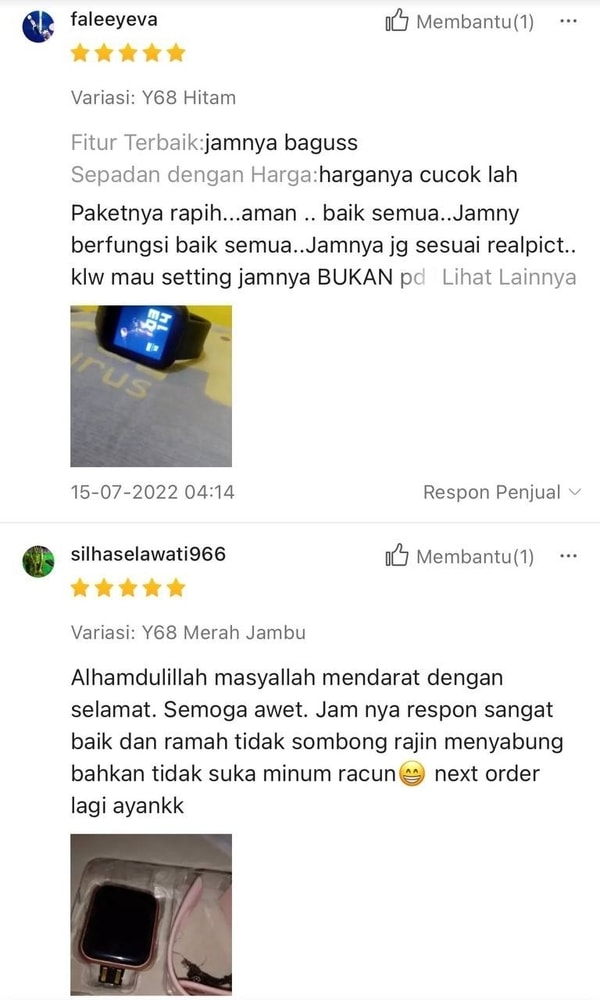This screenshot has height=1000, width=600.
Task: Mark faleeyeva's review as helpful
Action: click(x=460, y=21)
